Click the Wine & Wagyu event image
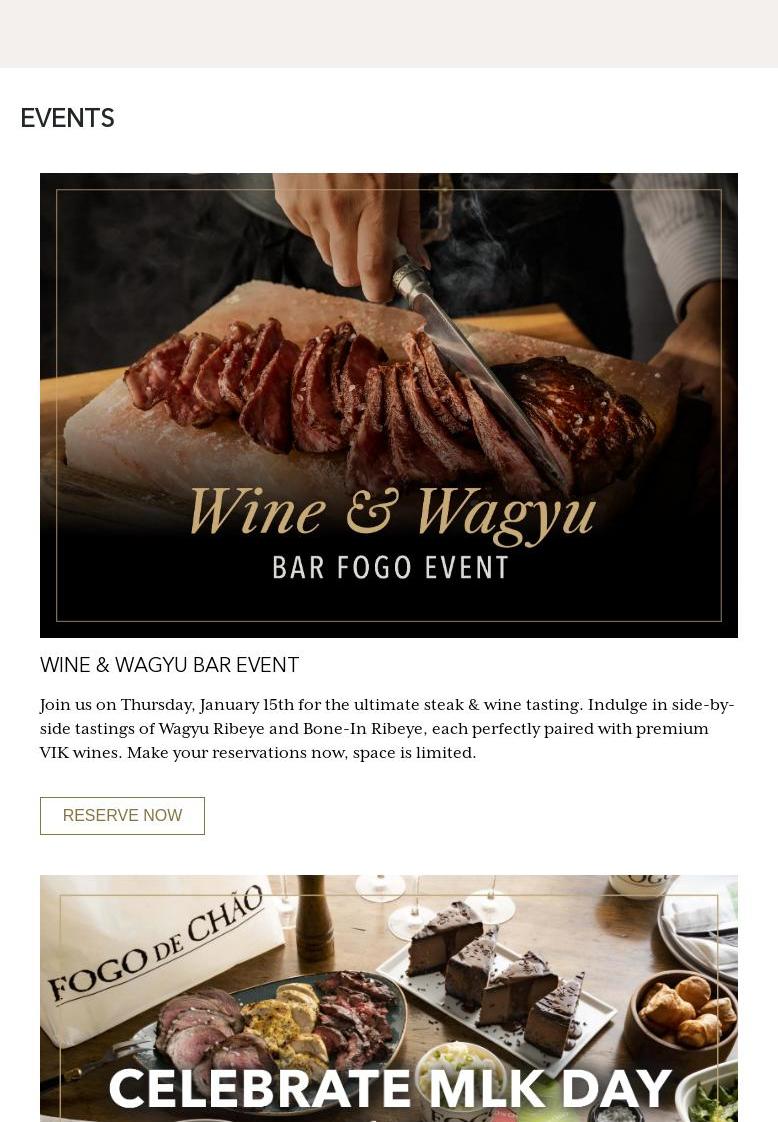This screenshot has height=1122, width=778. click(x=389, y=405)
